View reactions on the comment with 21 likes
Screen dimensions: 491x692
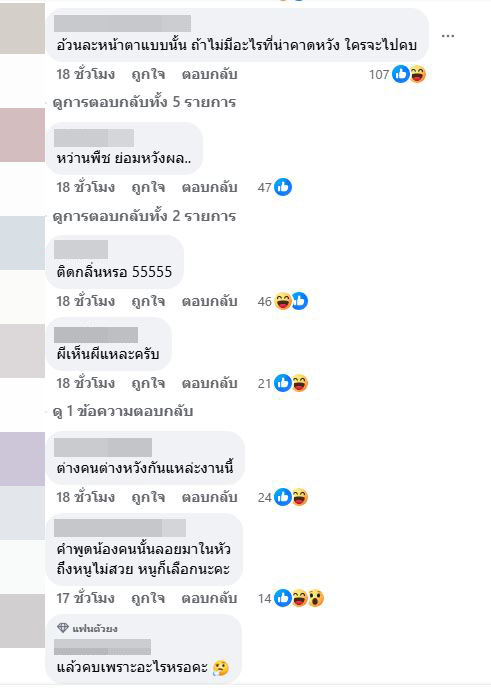pyautogui.click(x=283, y=384)
